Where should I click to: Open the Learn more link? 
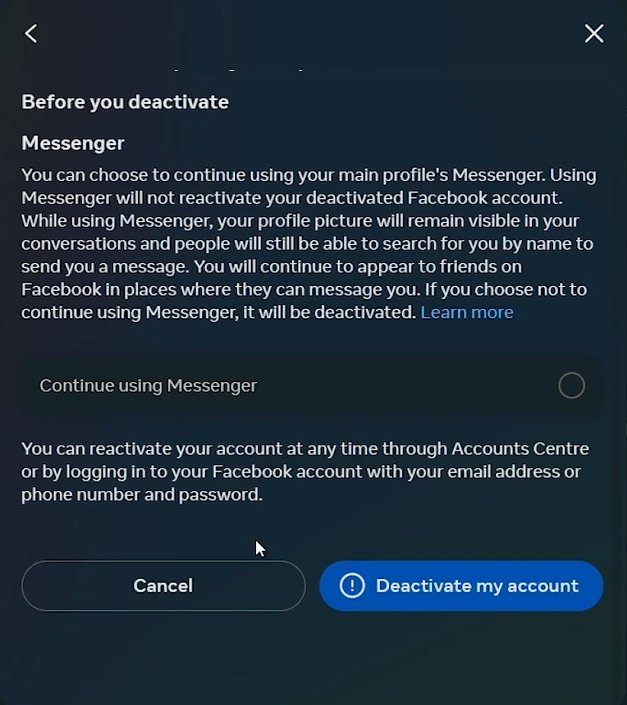(466, 312)
